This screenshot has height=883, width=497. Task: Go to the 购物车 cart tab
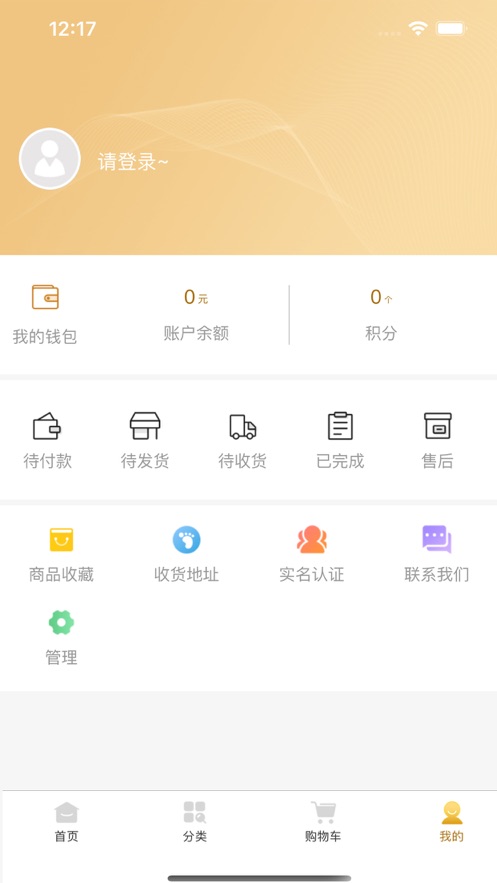tap(323, 822)
